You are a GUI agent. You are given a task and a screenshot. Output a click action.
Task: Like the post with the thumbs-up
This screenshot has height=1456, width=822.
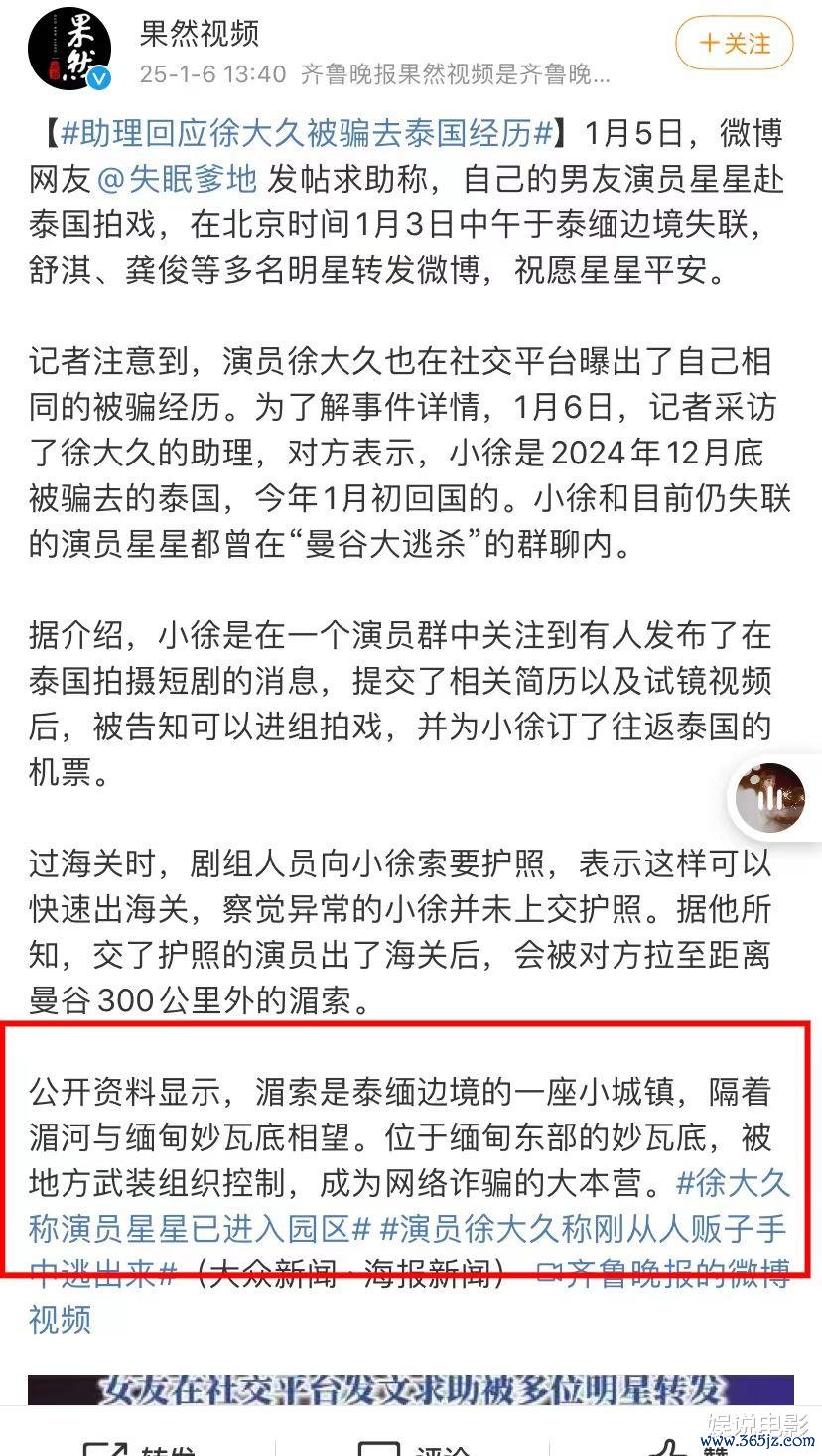(x=683, y=1445)
